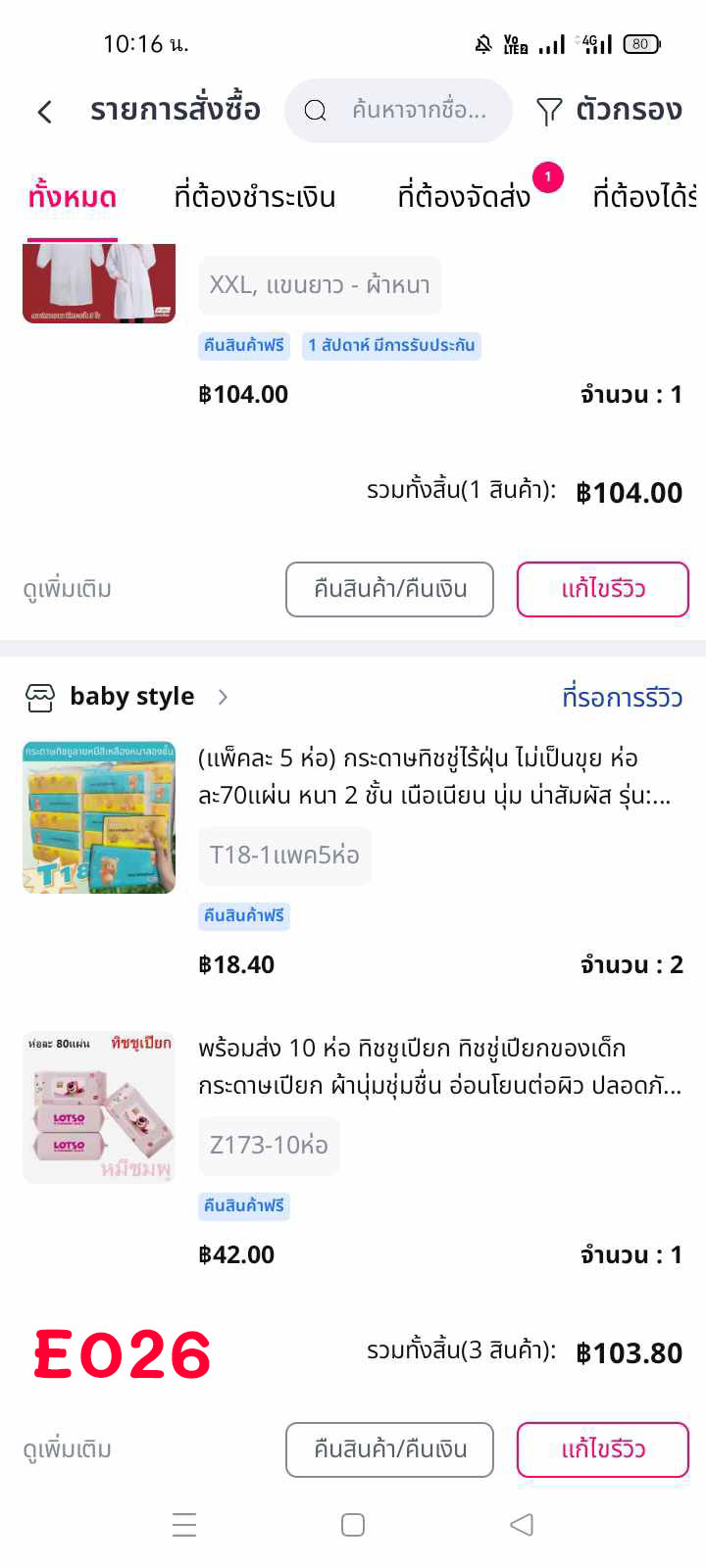Image resolution: width=706 pixels, height=1568 pixels.
Task: Go back from the order list
Action: 45,111
